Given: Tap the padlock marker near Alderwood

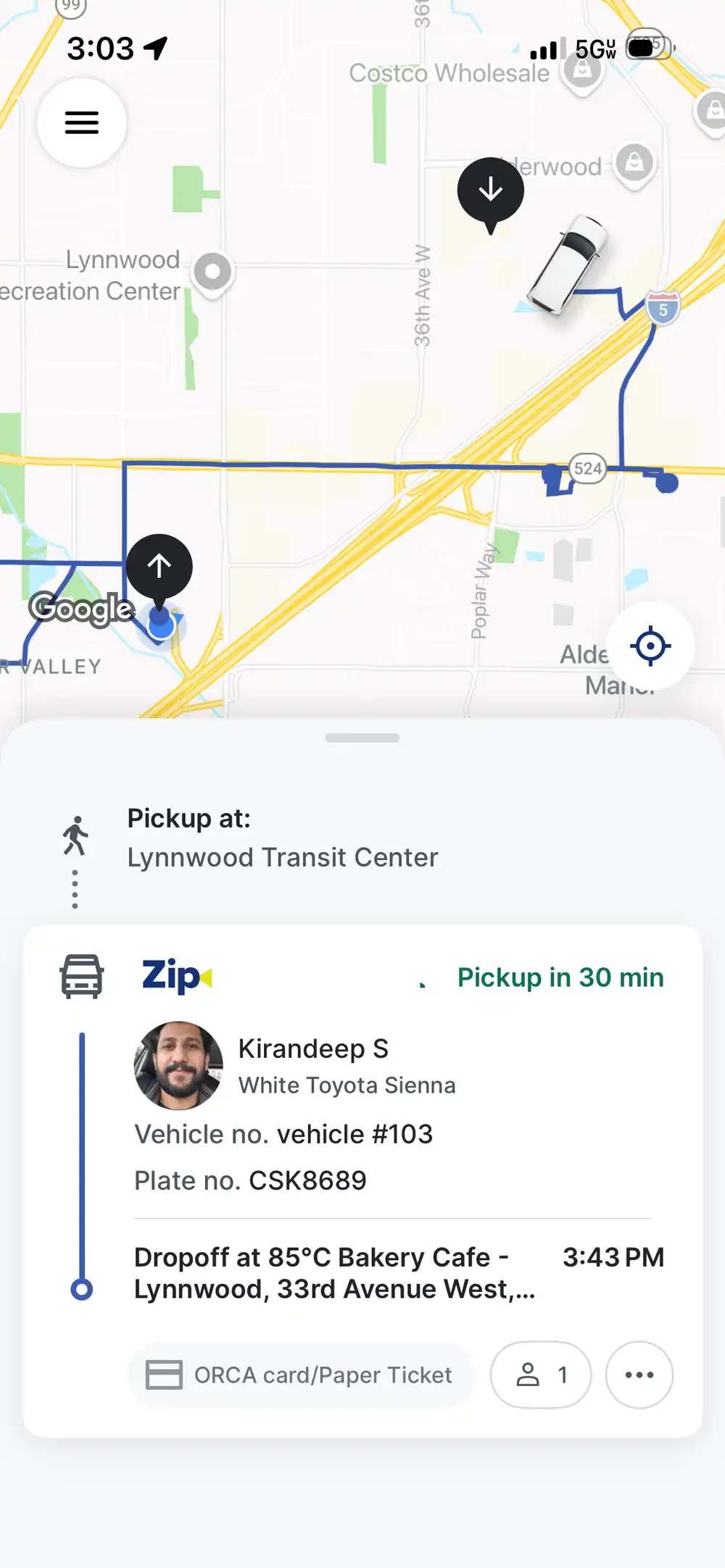Looking at the screenshot, I should click(x=634, y=162).
